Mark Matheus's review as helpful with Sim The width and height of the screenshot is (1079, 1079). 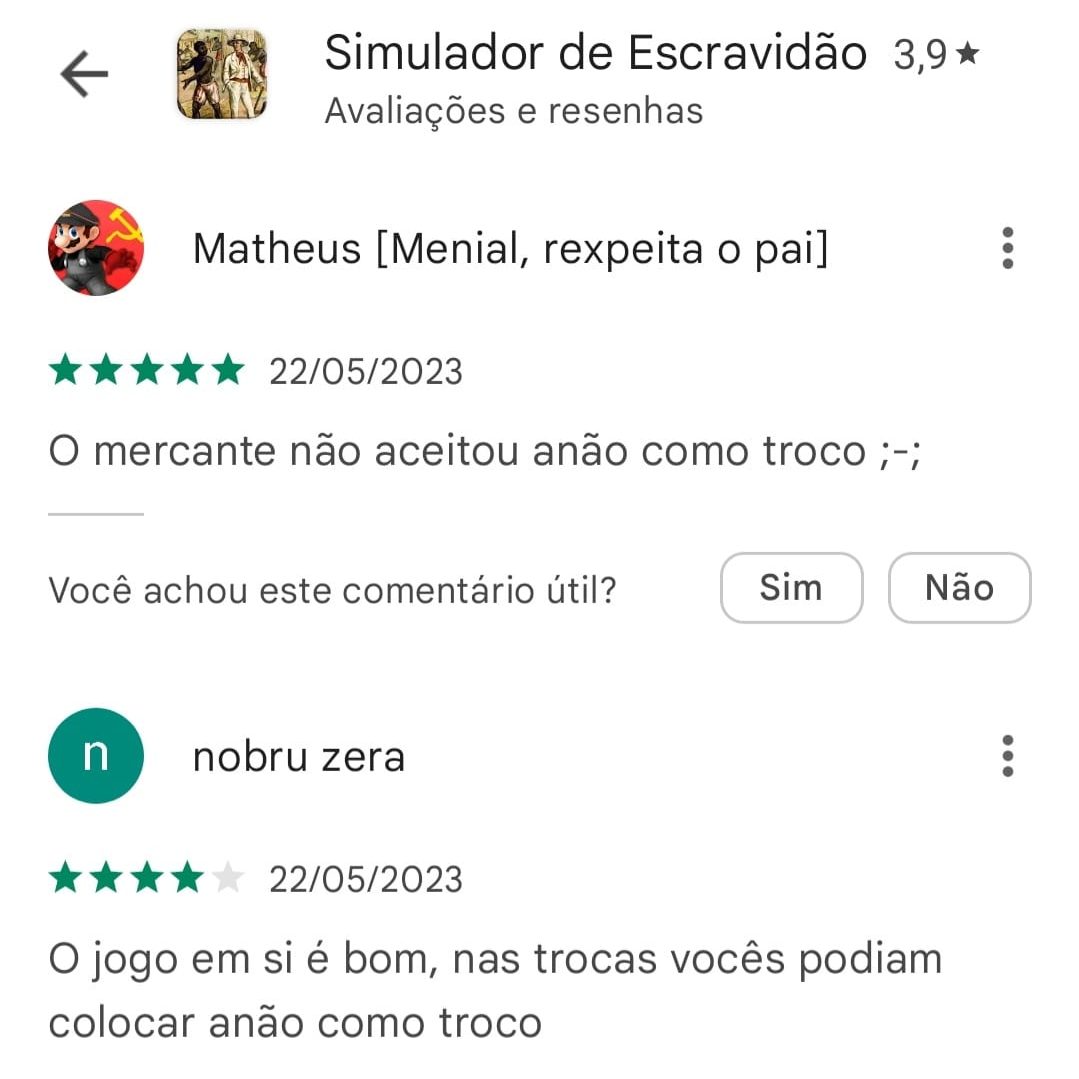(x=791, y=588)
